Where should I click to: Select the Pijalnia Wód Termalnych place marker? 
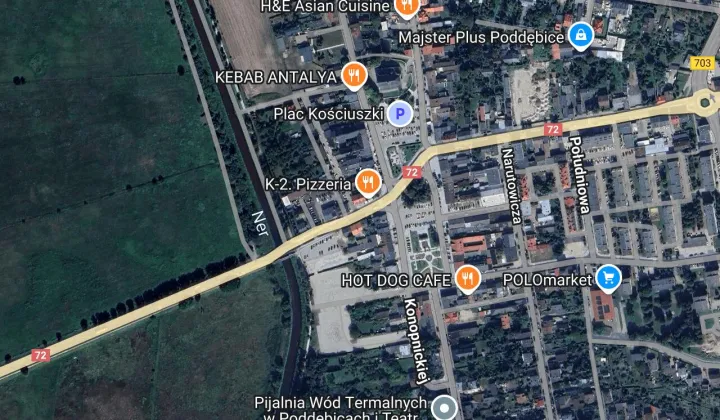pyautogui.click(x=446, y=407)
